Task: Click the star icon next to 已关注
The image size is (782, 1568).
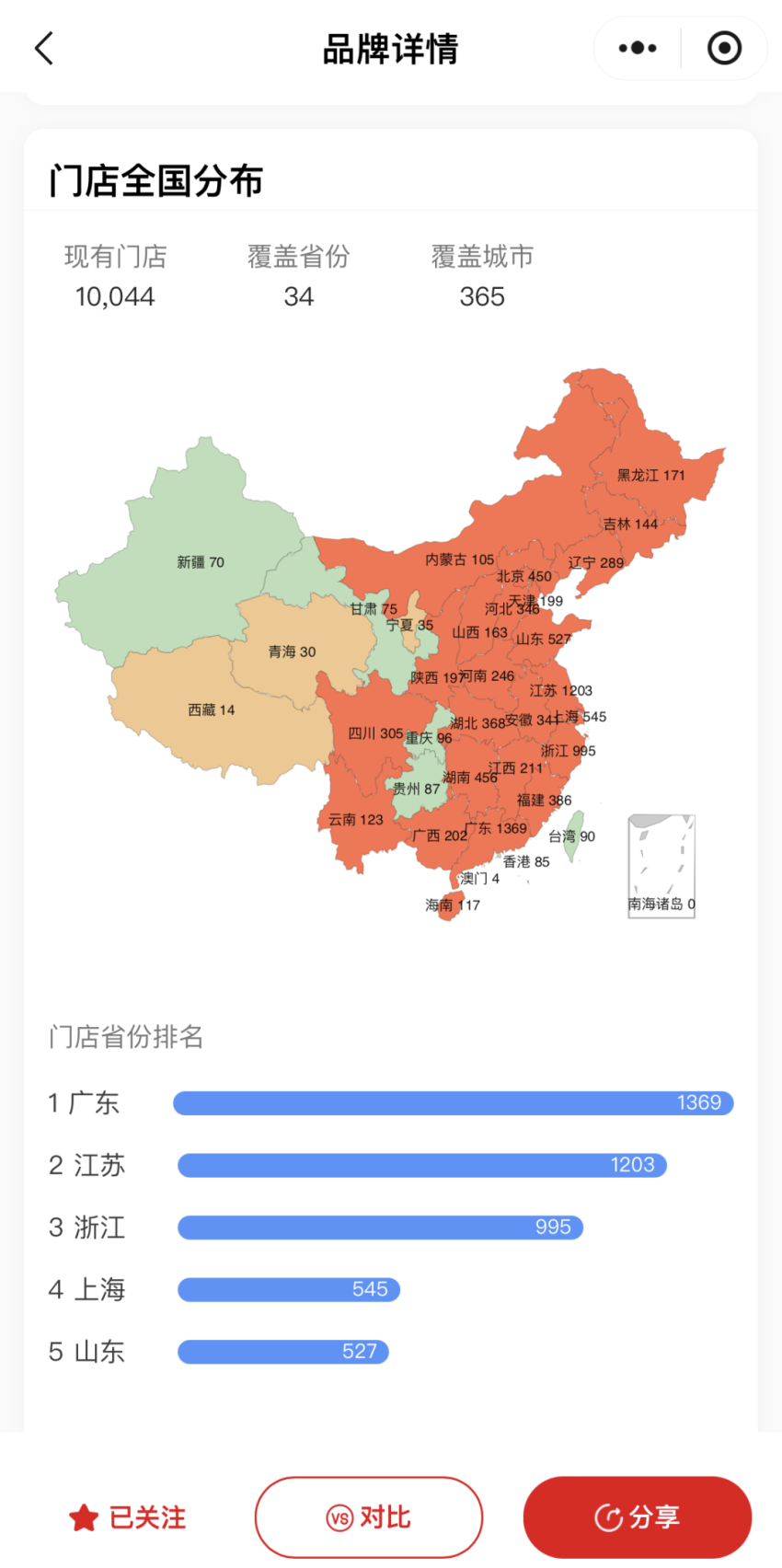Action: (84, 1517)
